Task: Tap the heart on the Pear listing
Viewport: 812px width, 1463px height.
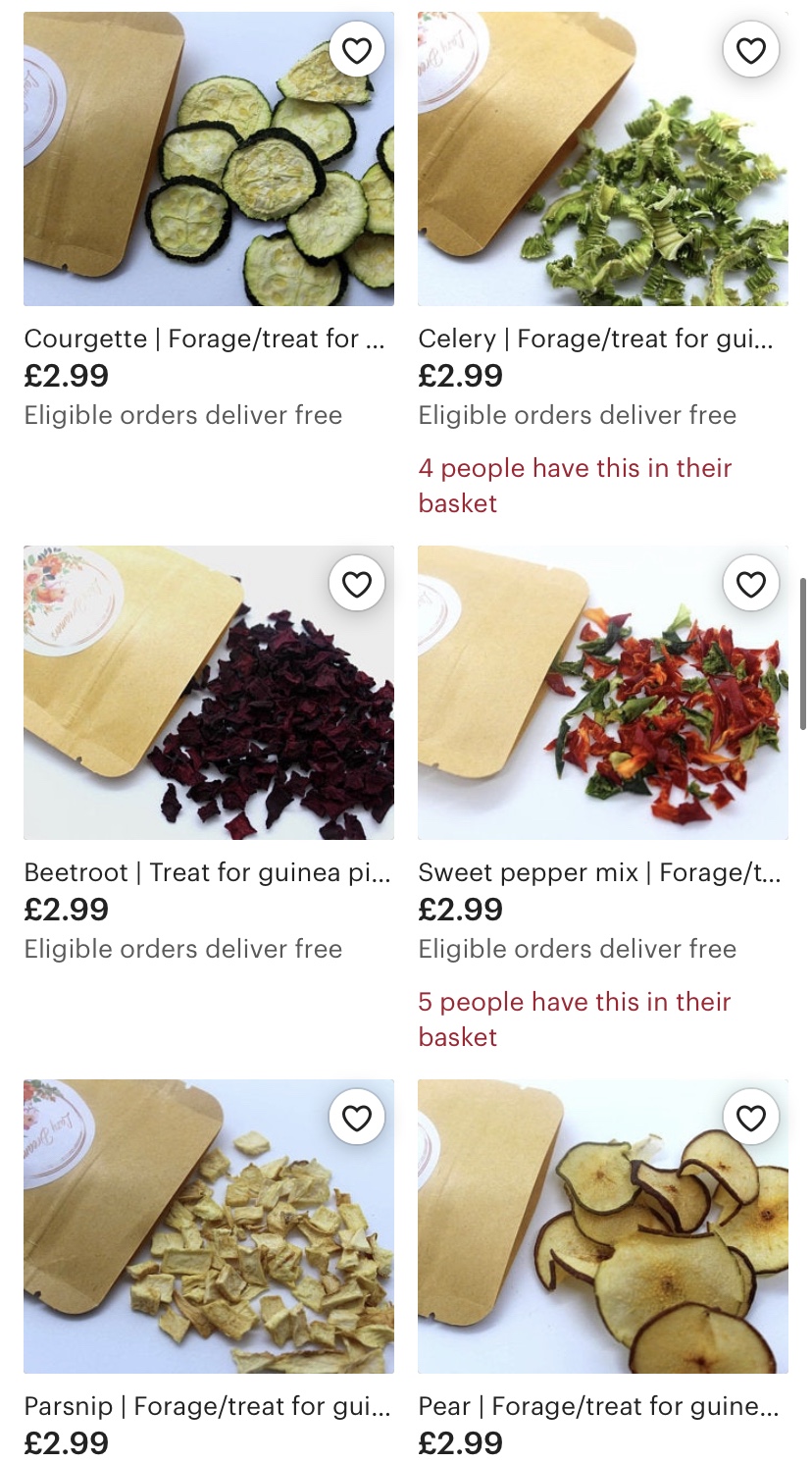Action: (750, 1118)
